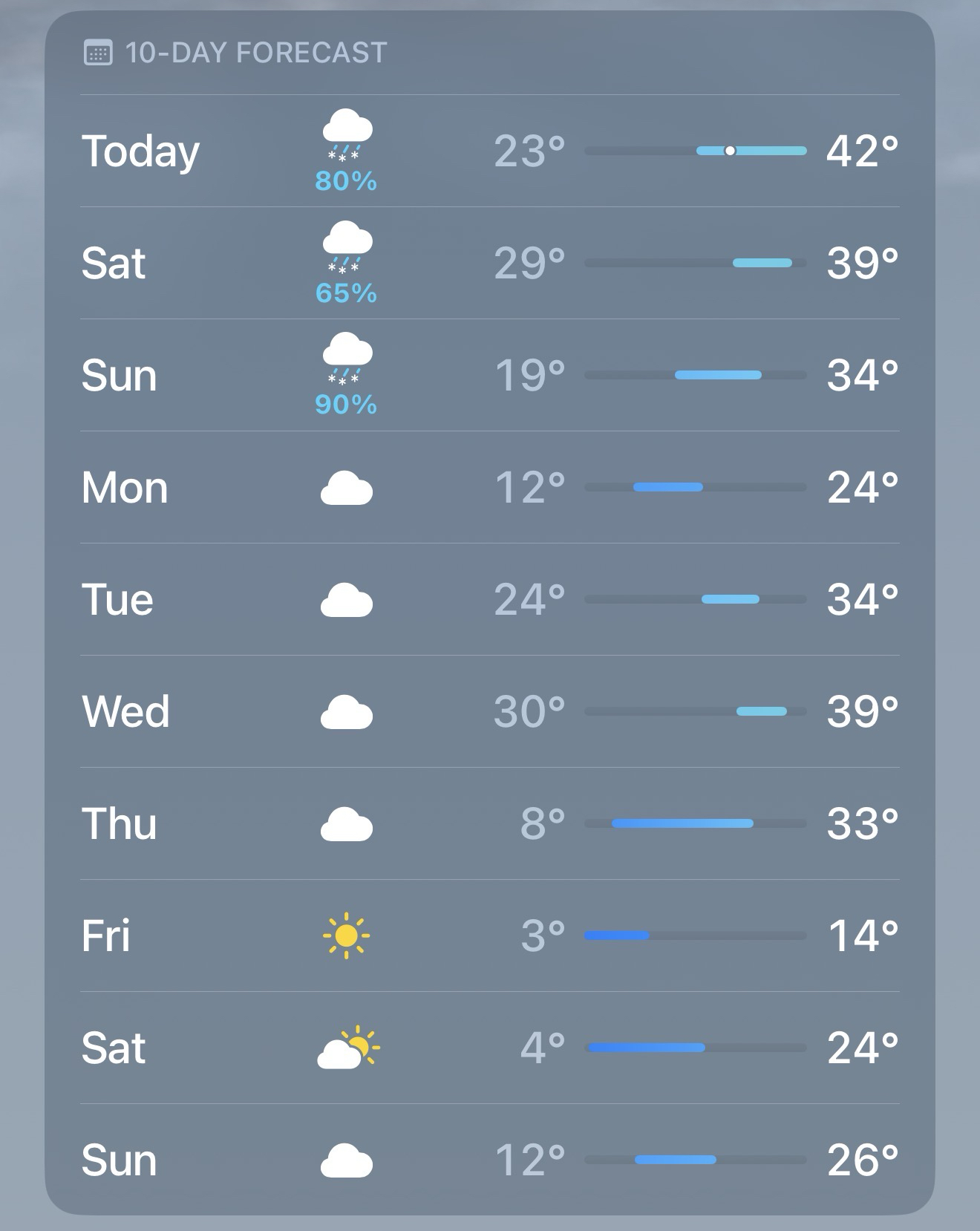Image resolution: width=980 pixels, height=1231 pixels.
Task: Open the Sun row with 26° high
Action: click(x=119, y=1160)
